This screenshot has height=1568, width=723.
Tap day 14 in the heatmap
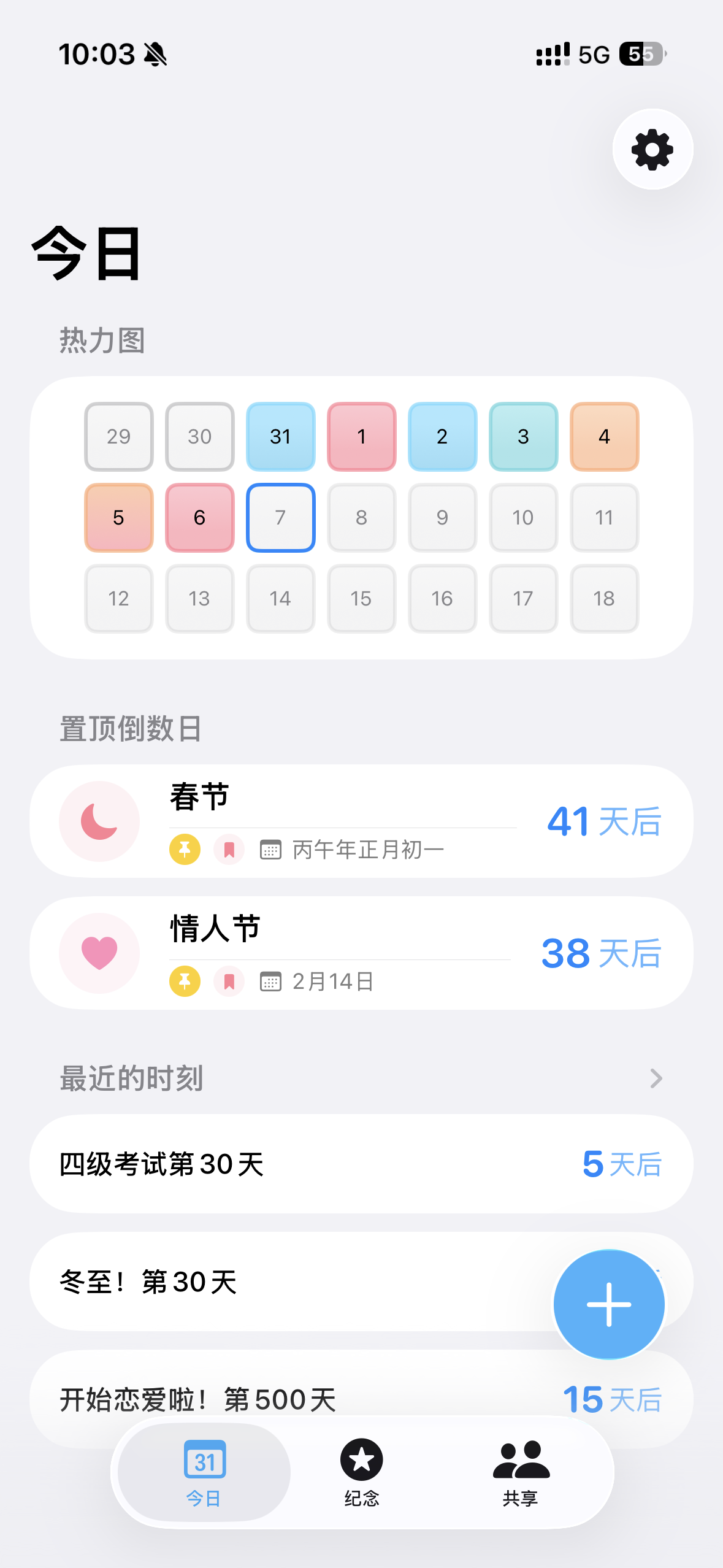tap(280, 598)
